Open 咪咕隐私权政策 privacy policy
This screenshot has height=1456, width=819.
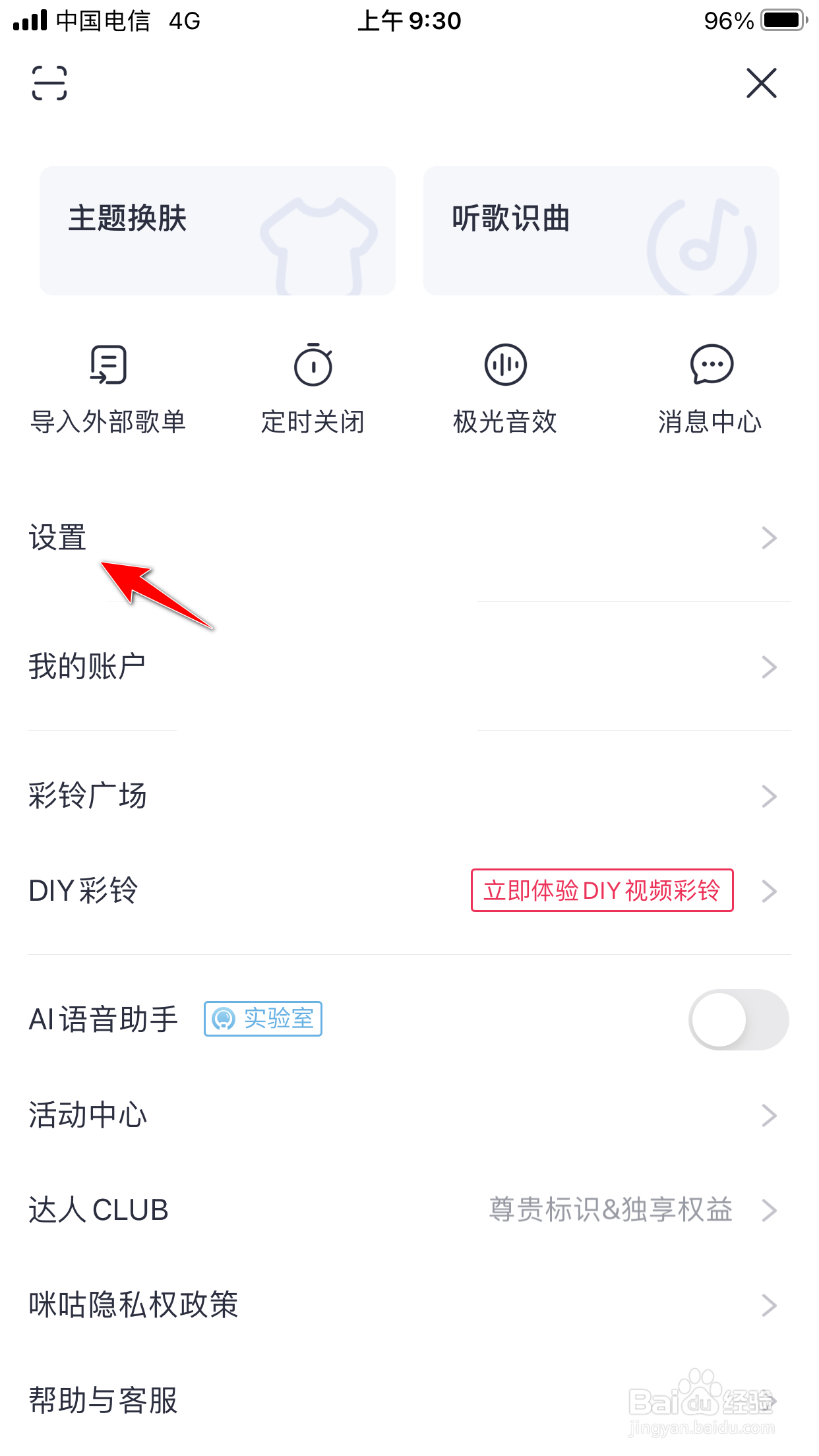[x=409, y=1305]
